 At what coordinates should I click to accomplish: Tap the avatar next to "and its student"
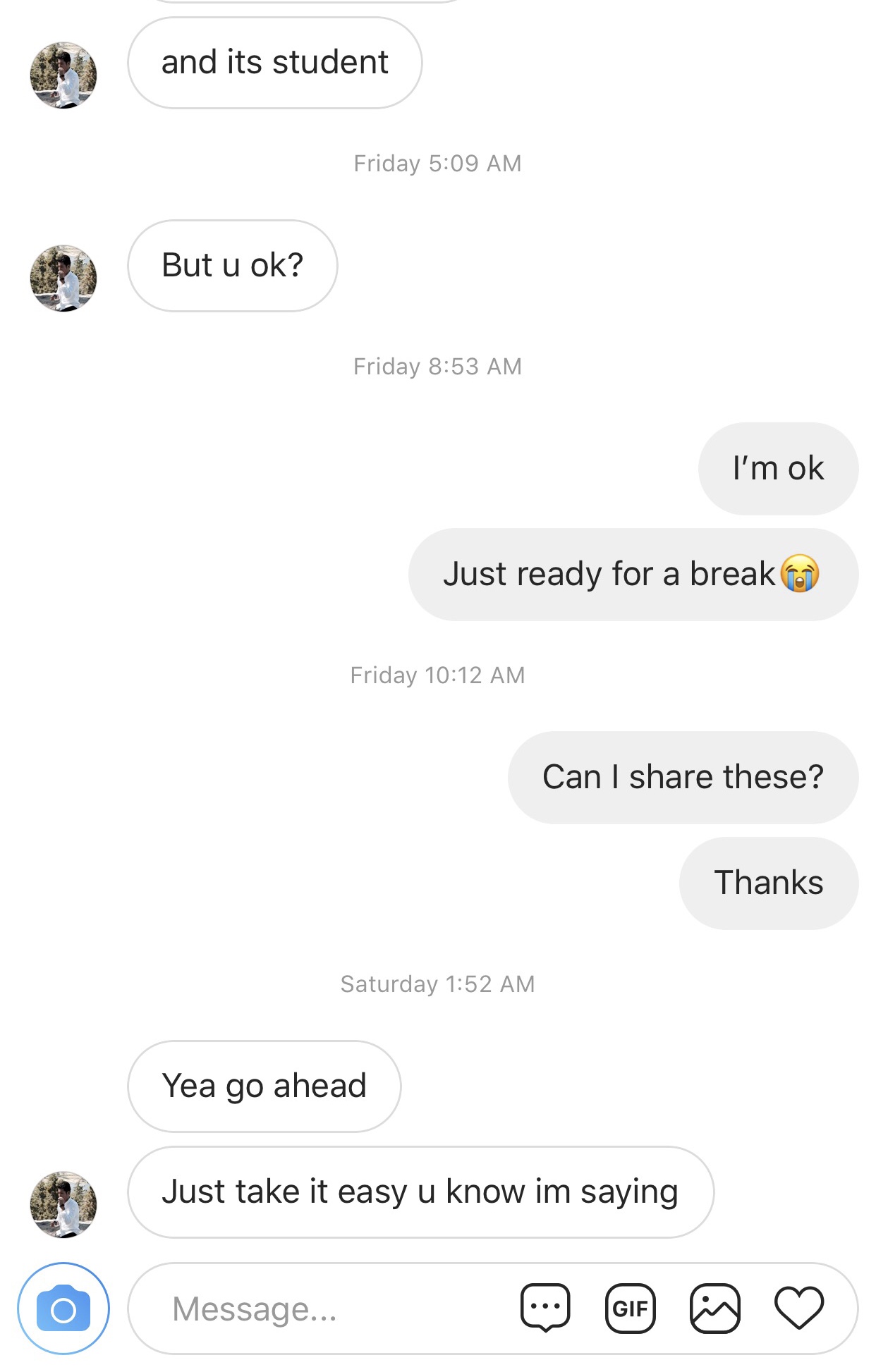tap(63, 75)
